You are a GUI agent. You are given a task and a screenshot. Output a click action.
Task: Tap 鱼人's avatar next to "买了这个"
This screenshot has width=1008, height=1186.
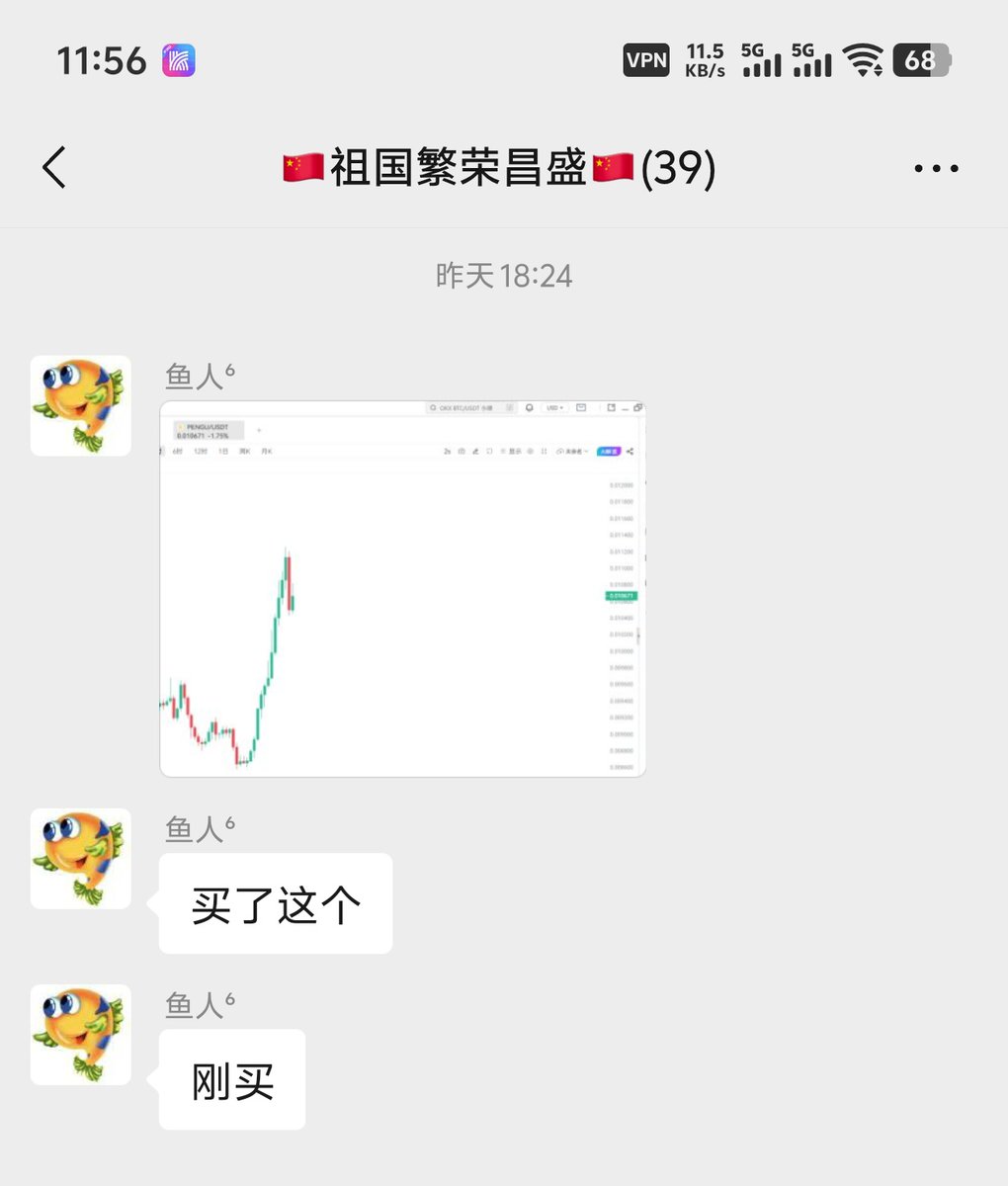click(x=81, y=858)
